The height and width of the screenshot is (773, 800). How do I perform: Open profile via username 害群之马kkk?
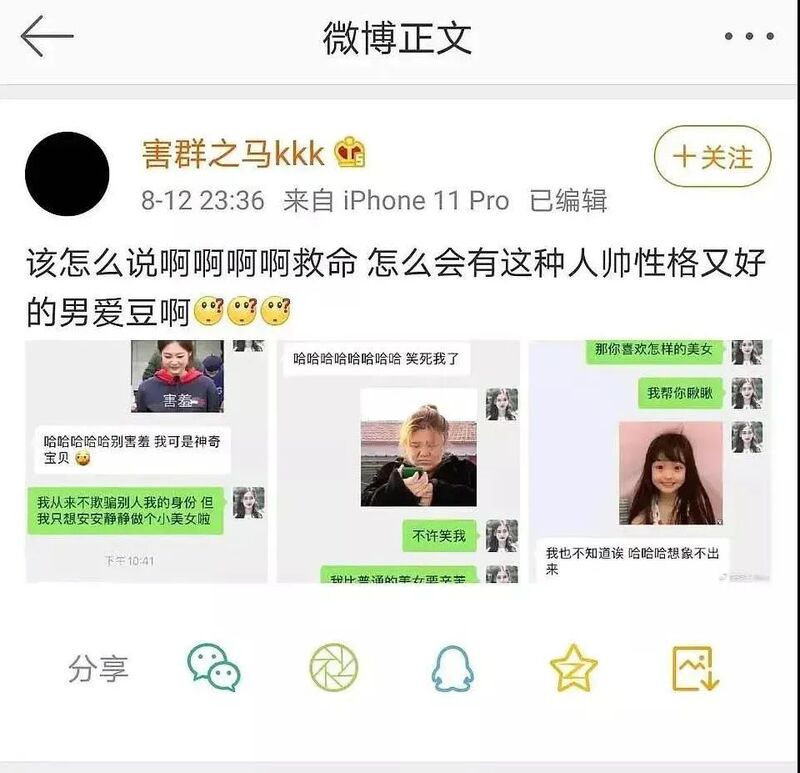[233, 153]
